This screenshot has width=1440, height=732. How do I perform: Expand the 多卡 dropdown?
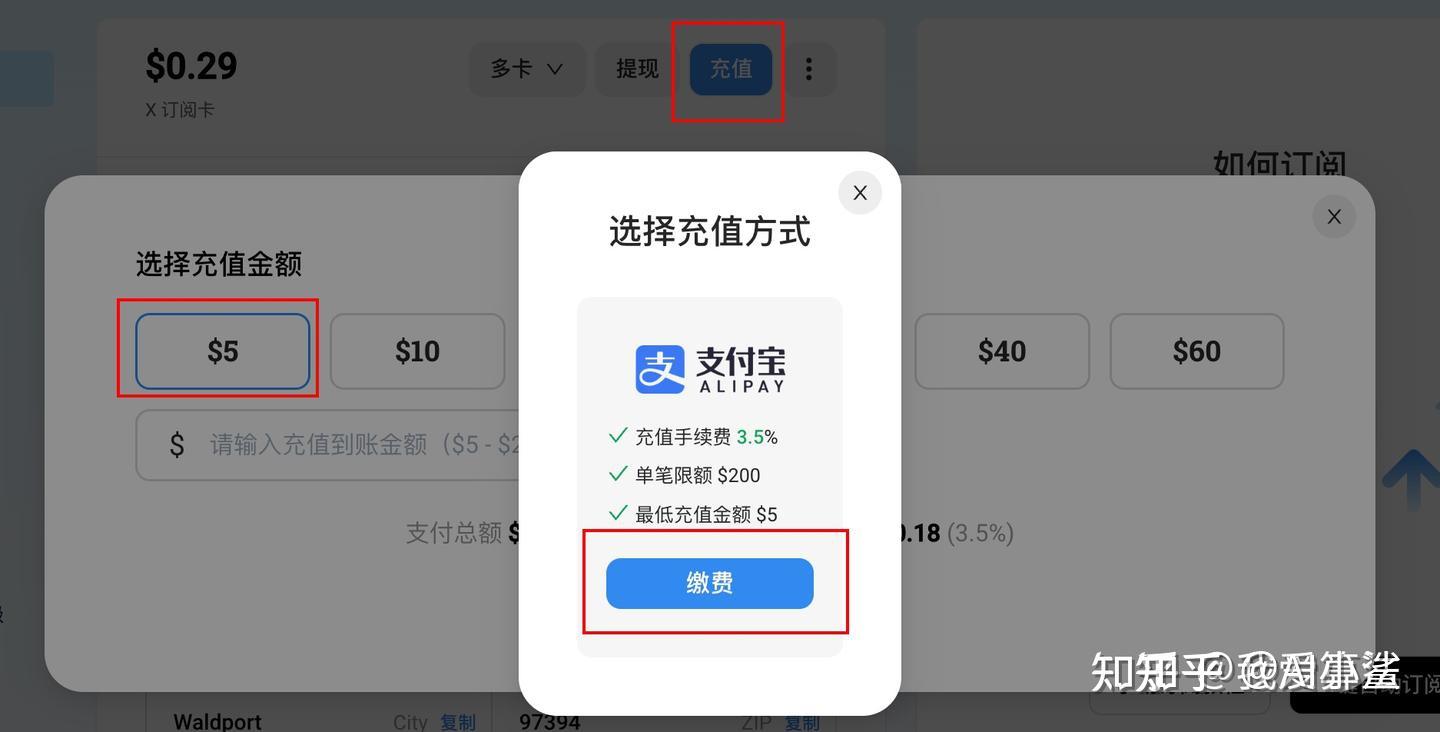[x=526, y=69]
